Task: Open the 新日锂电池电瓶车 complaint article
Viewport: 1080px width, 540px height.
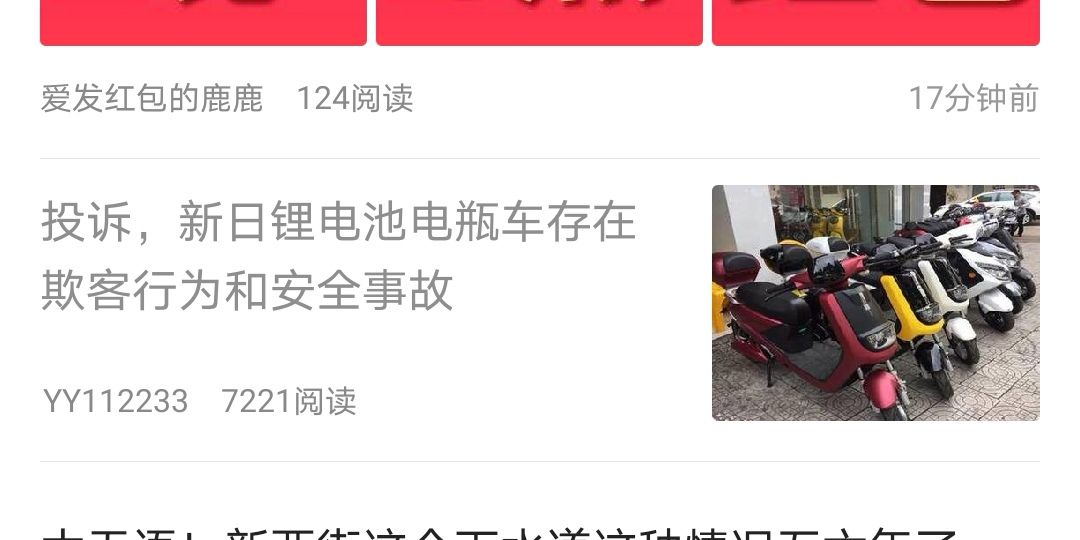Action: 338,256
